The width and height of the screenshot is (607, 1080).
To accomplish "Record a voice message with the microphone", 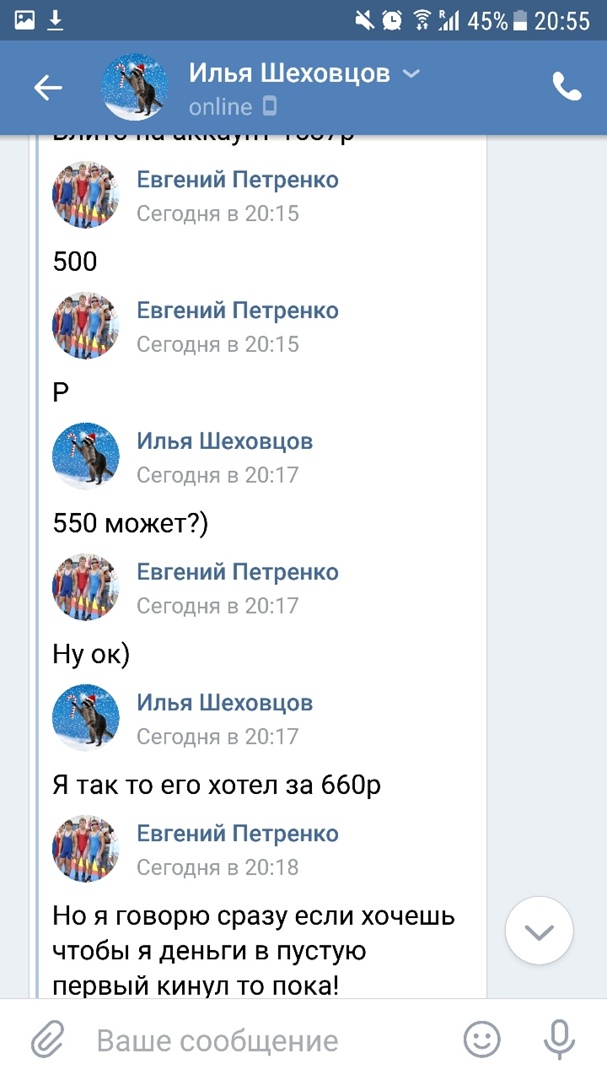I will tap(558, 1040).
